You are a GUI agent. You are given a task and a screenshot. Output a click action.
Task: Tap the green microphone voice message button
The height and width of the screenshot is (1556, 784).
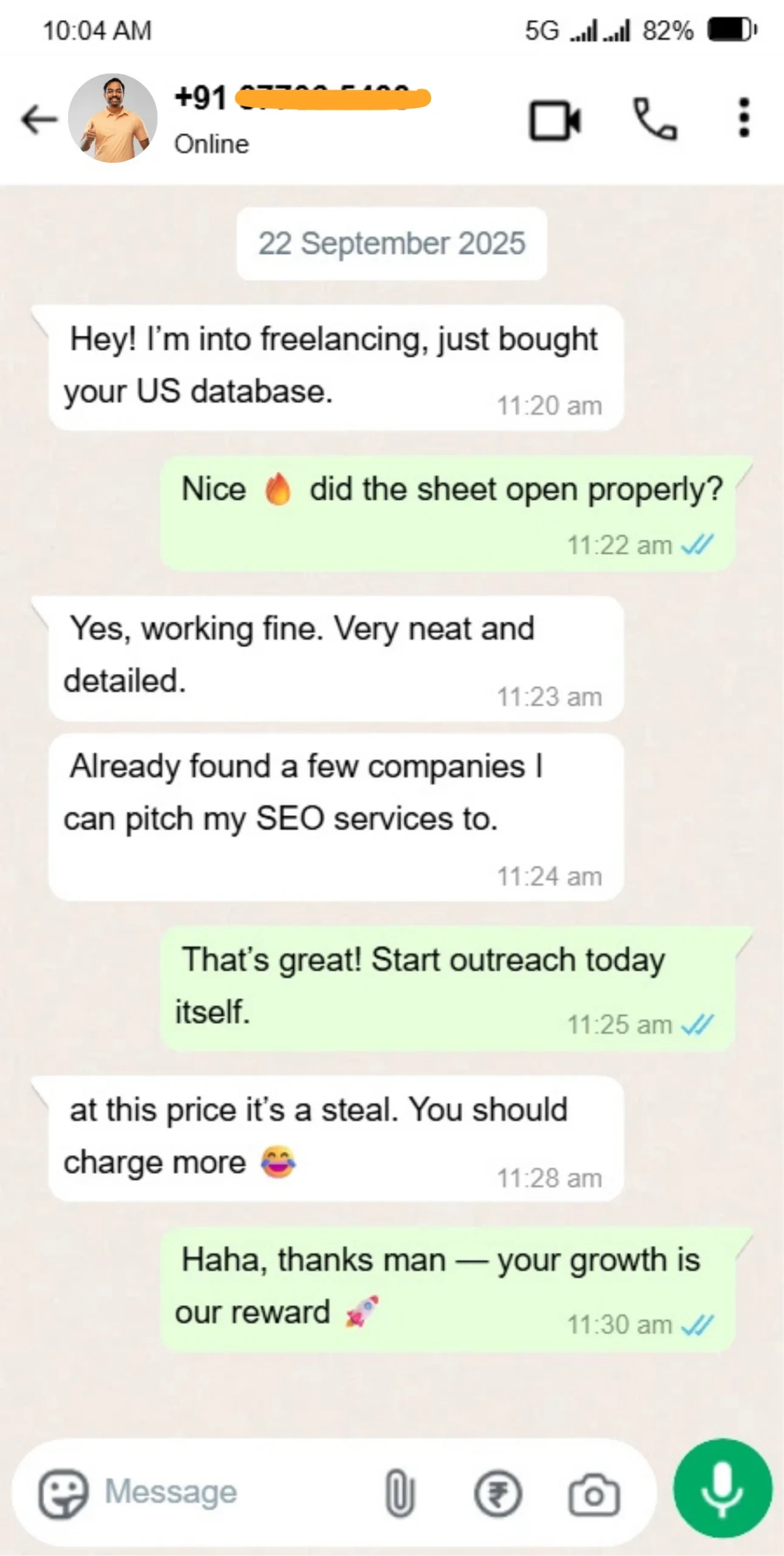[722, 1488]
